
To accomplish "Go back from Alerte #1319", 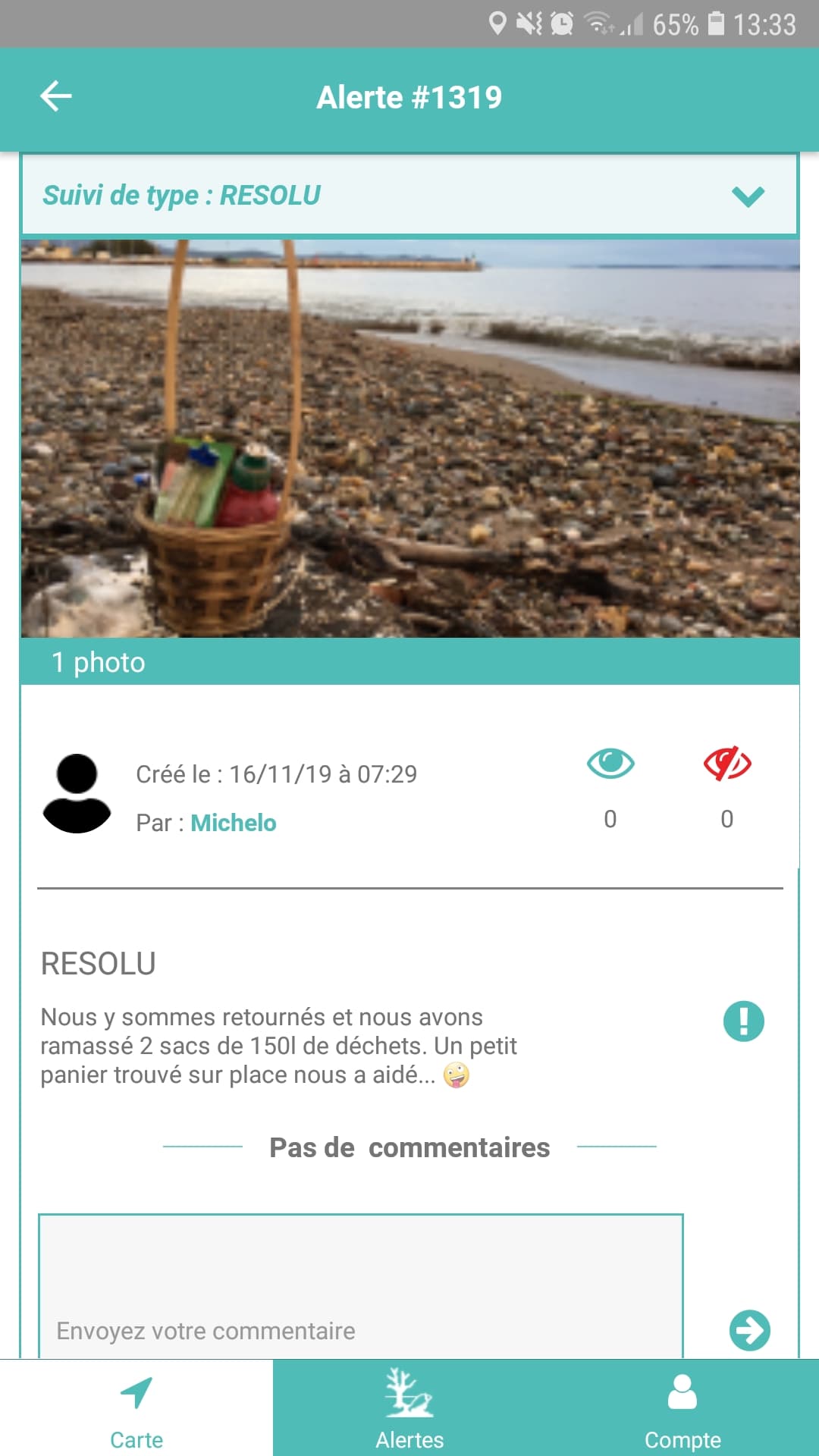I will 55,96.
